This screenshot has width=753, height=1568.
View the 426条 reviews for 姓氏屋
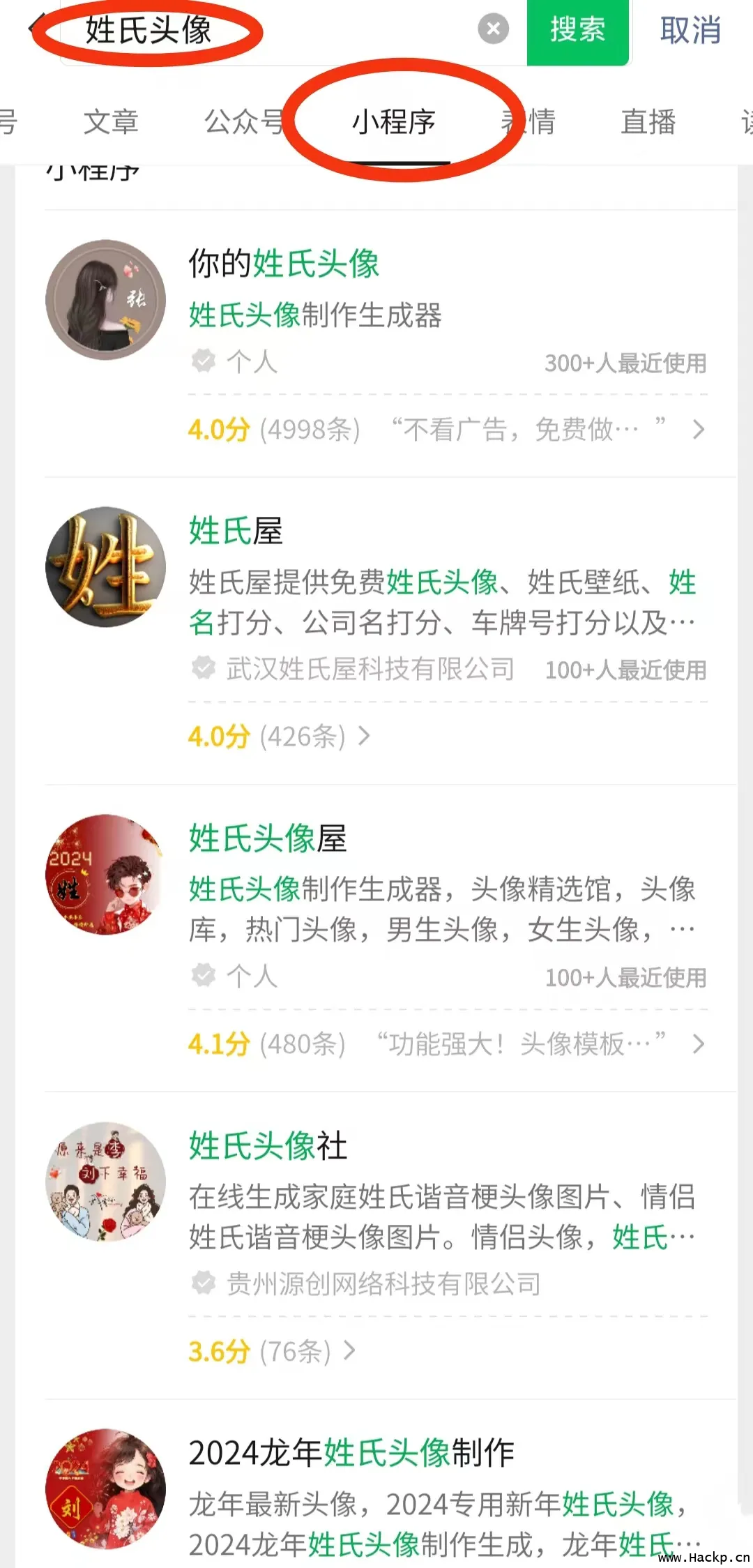point(279,737)
